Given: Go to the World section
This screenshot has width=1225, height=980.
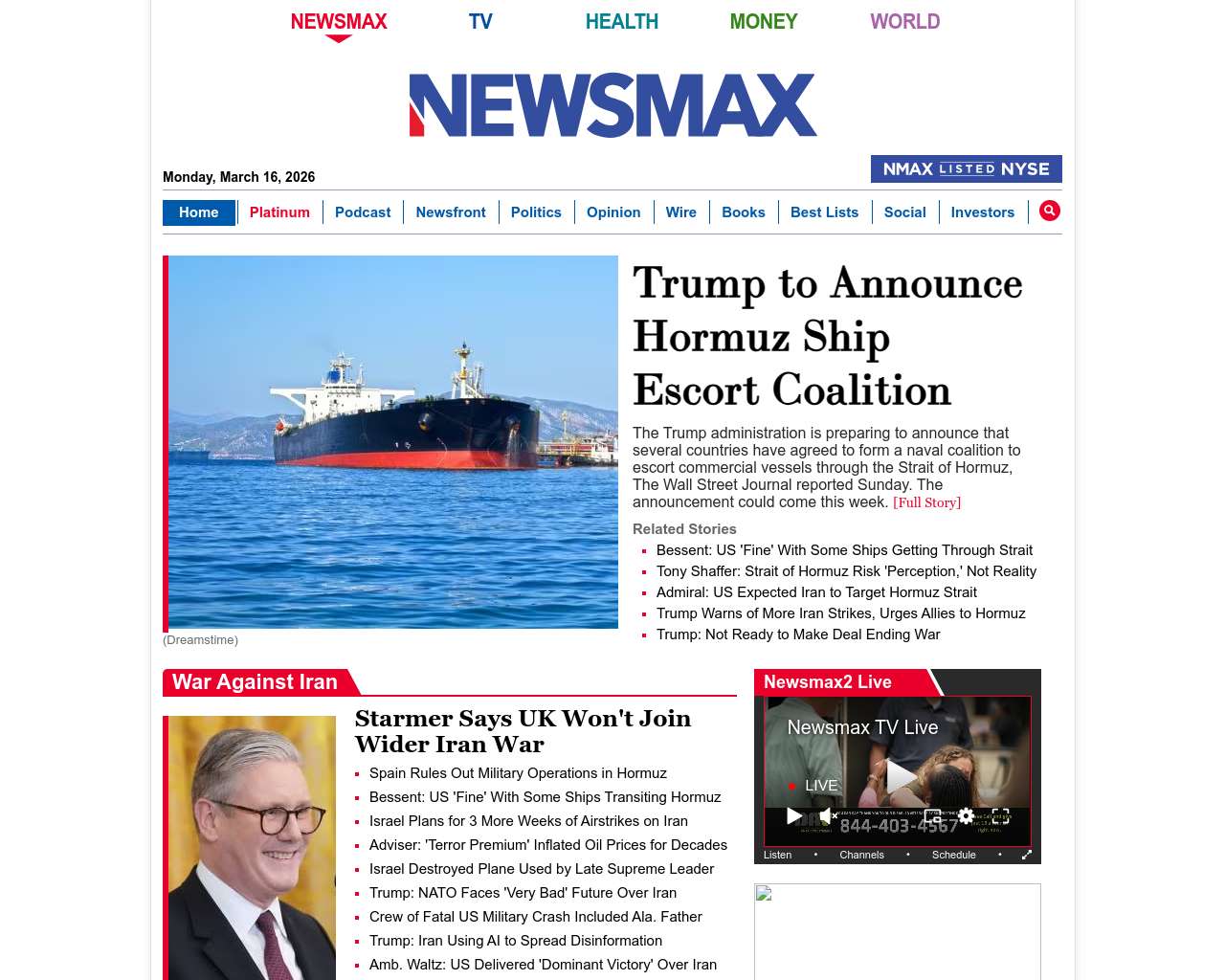Looking at the screenshot, I should pos(904,21).
